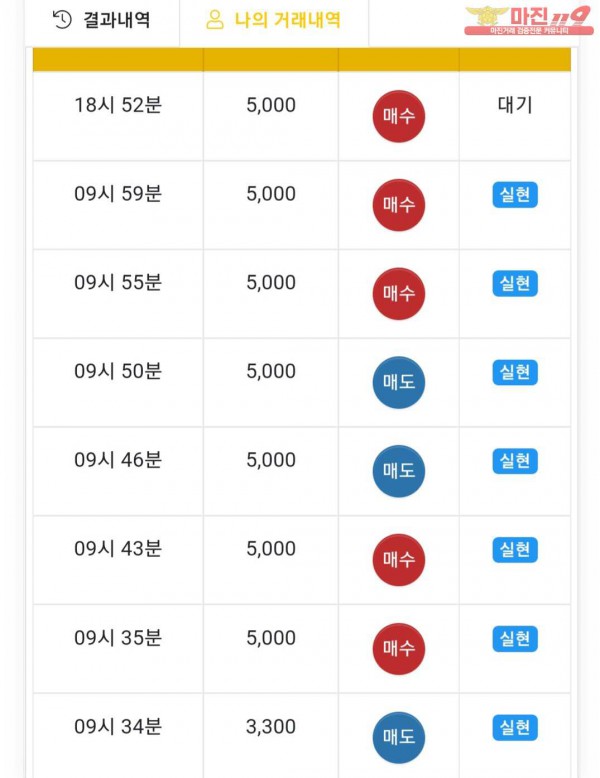This screenshot has height=778, width=600.
Task: Select the 나의 거래내역 tab
Action: 273,20
